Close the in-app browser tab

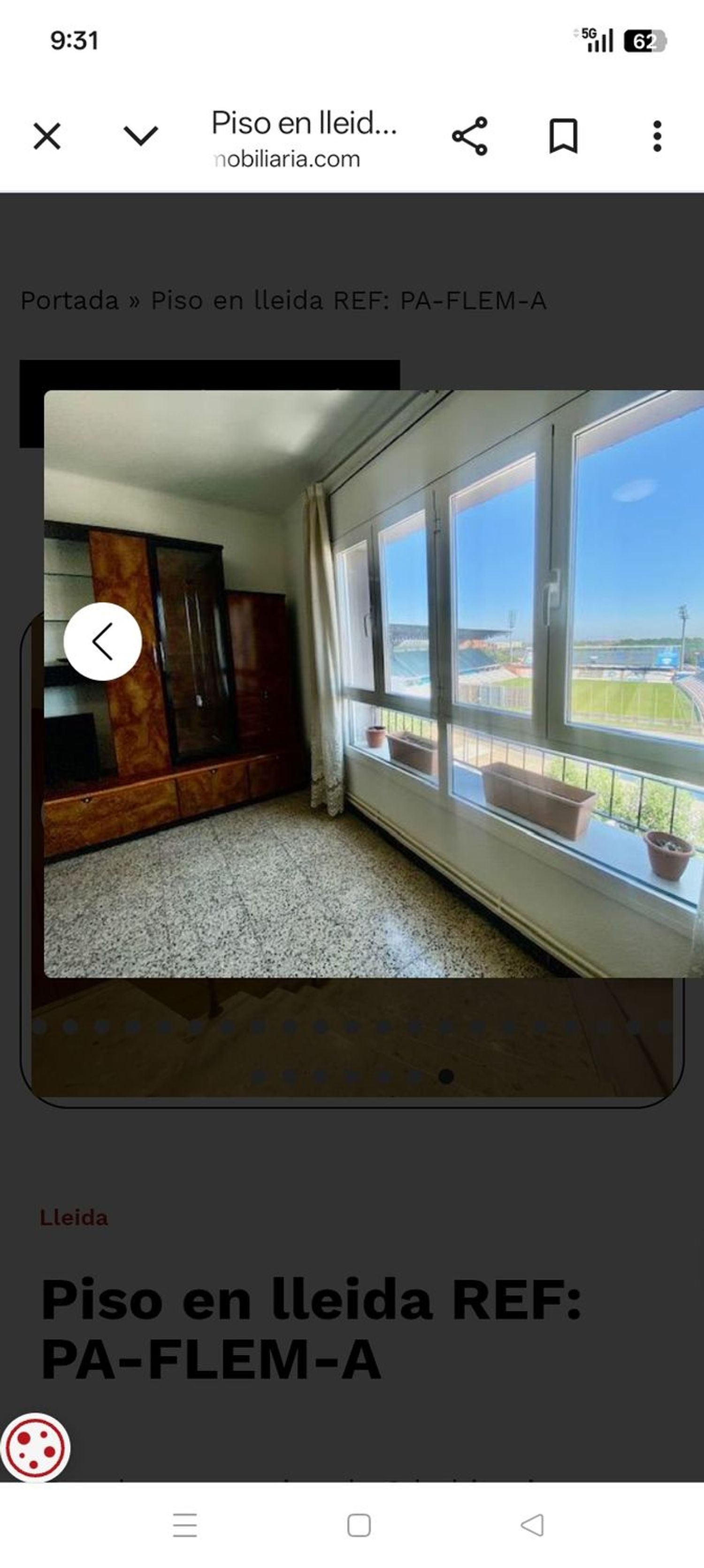coord(47,136)
